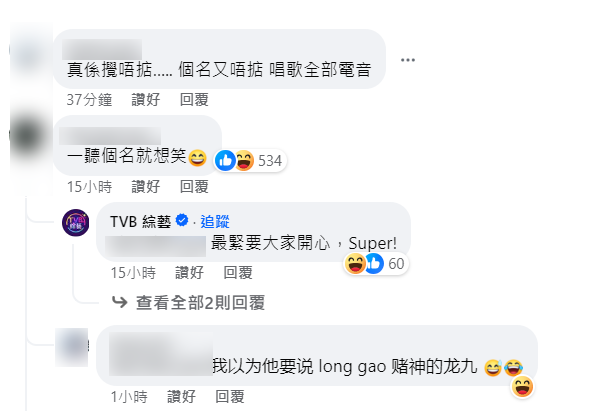604x411 pixels.
Task: Follow TVB 綜藝 via 追蹤
Action: (x=215, y=220)
